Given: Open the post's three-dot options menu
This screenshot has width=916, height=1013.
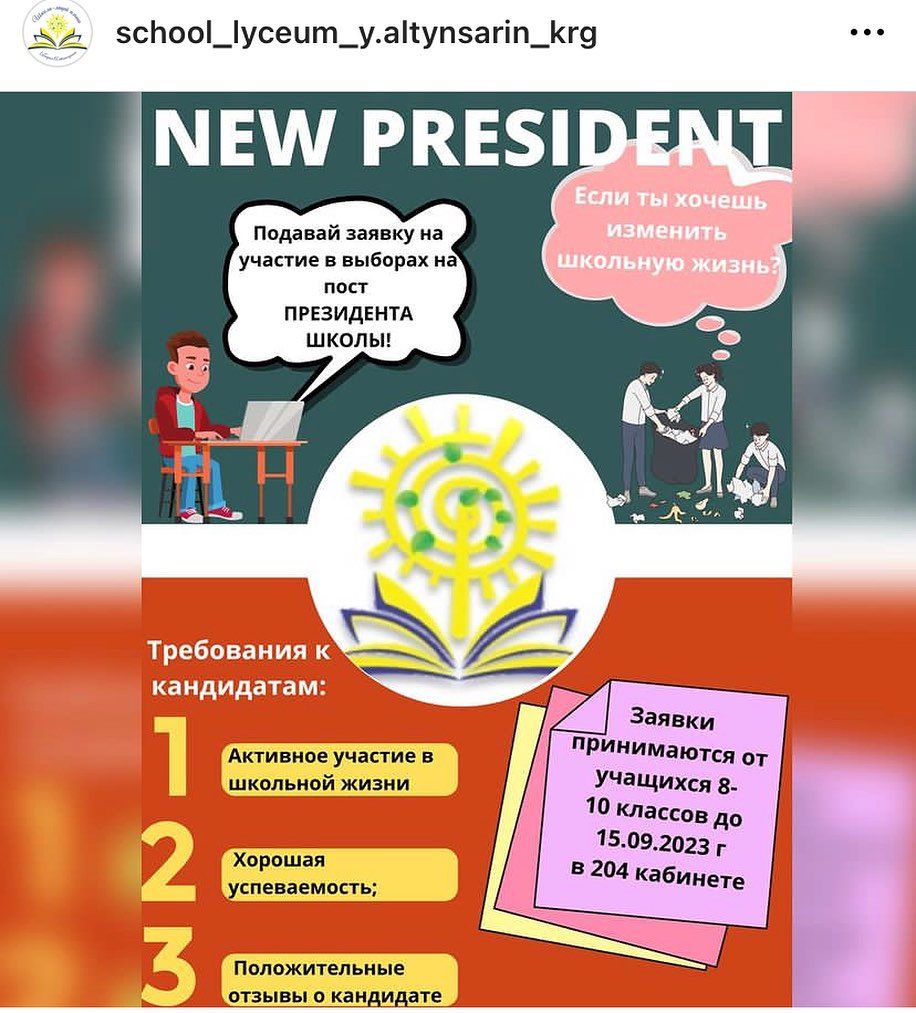Looking at the screenshot, I should (x=866, y=34).
